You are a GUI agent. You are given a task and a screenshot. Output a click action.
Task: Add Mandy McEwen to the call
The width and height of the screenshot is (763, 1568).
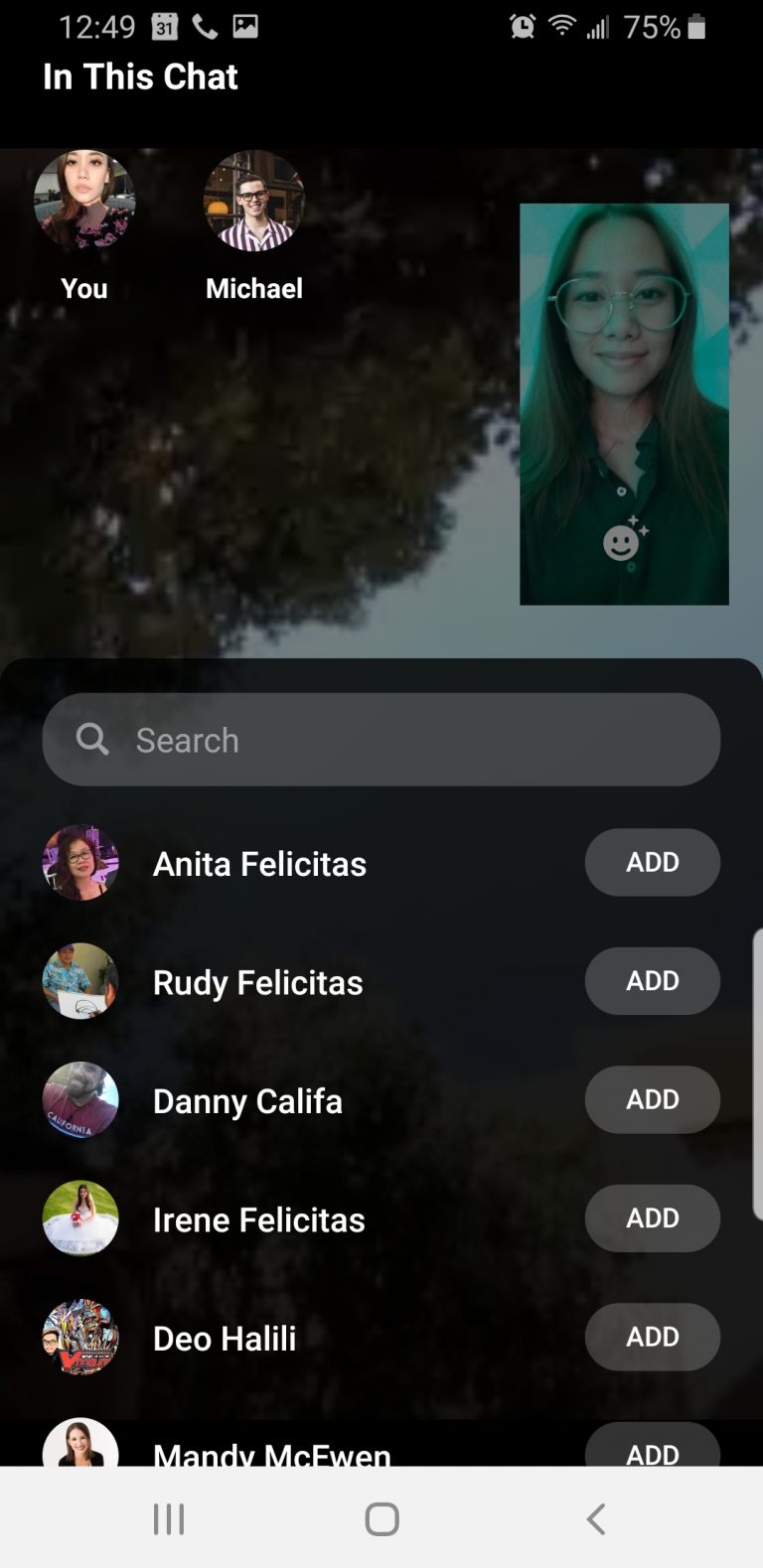click(652, 1447)
